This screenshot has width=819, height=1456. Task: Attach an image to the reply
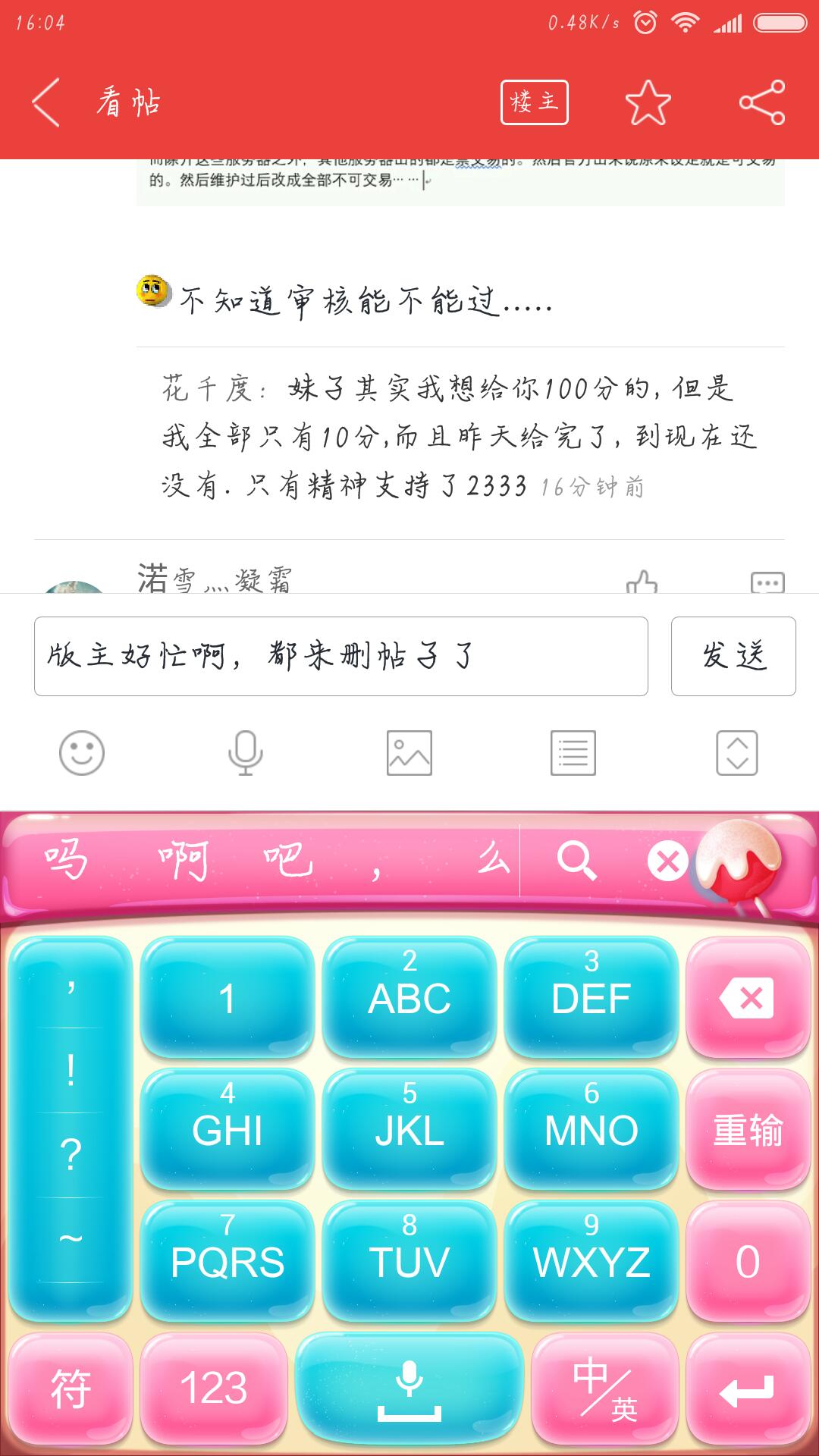(409, 753)
